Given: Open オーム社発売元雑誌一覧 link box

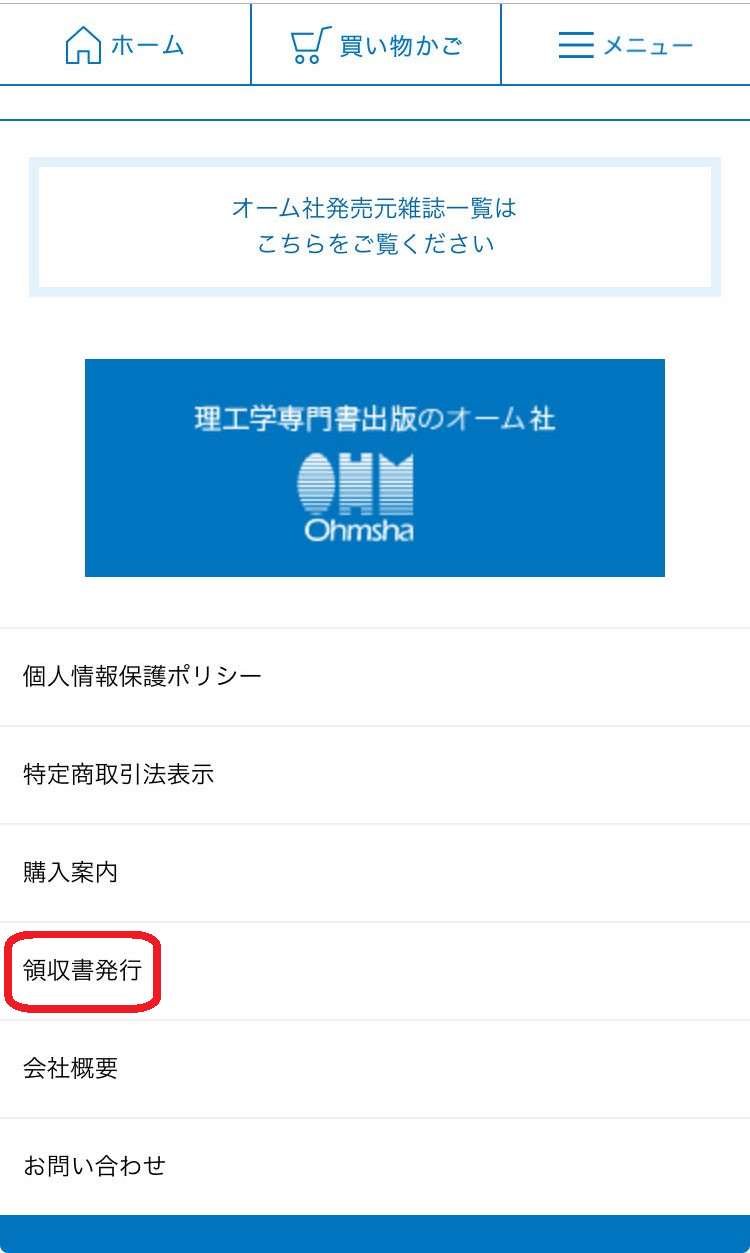Looking at the screenshot, I should [x=375, y=227].
